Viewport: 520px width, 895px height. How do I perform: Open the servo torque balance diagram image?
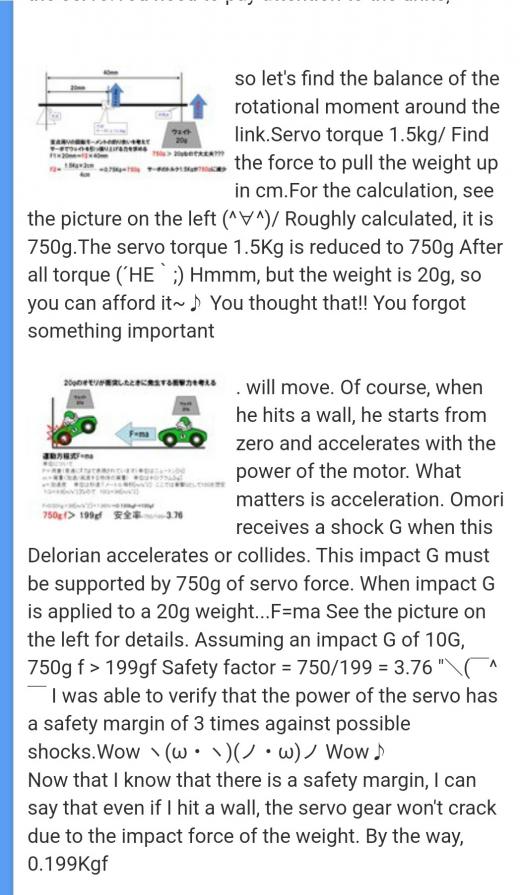pyautogui.click(x=129, y=122)
